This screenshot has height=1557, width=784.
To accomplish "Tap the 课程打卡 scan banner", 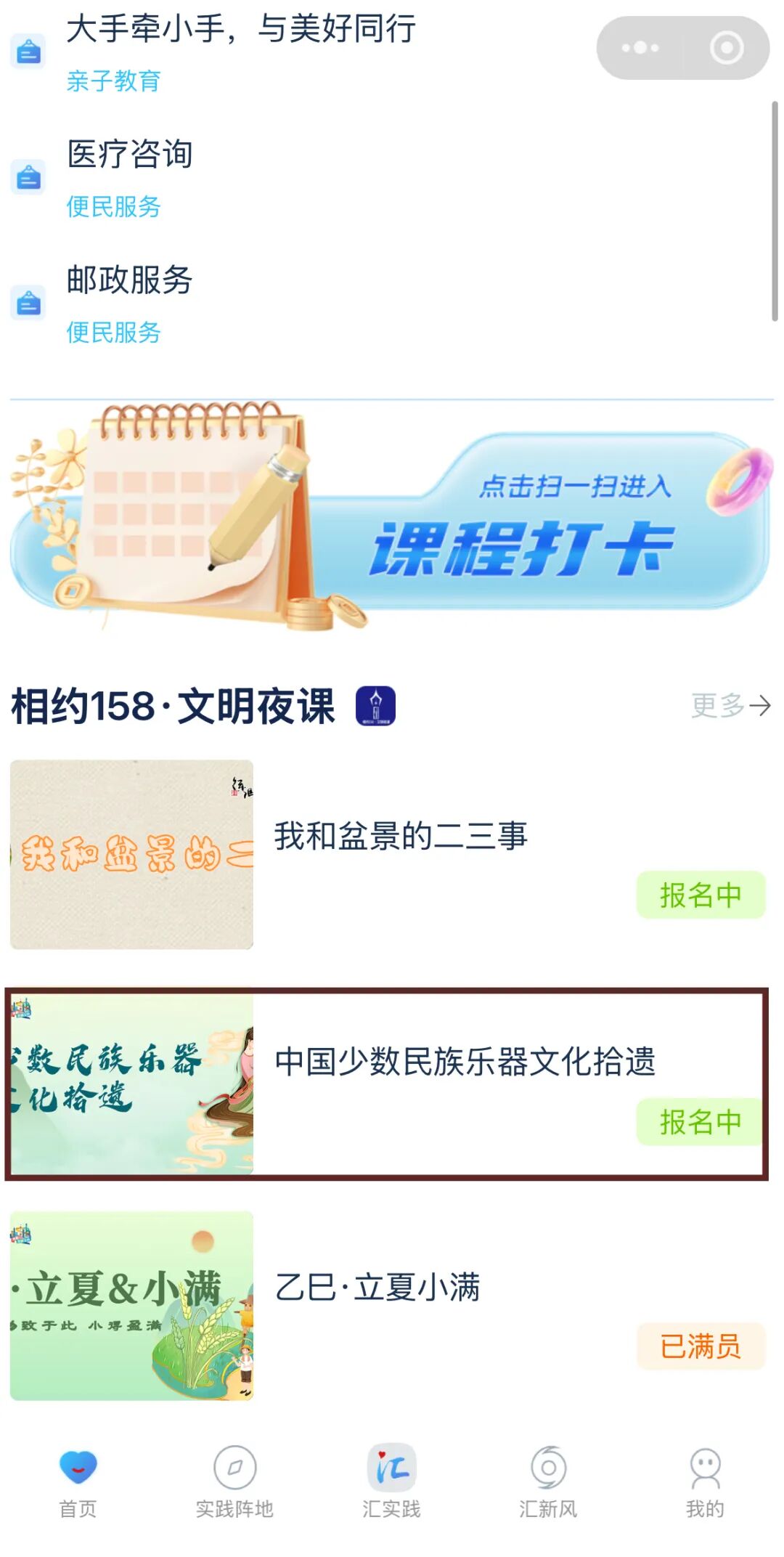I will [x=392, y=517].
